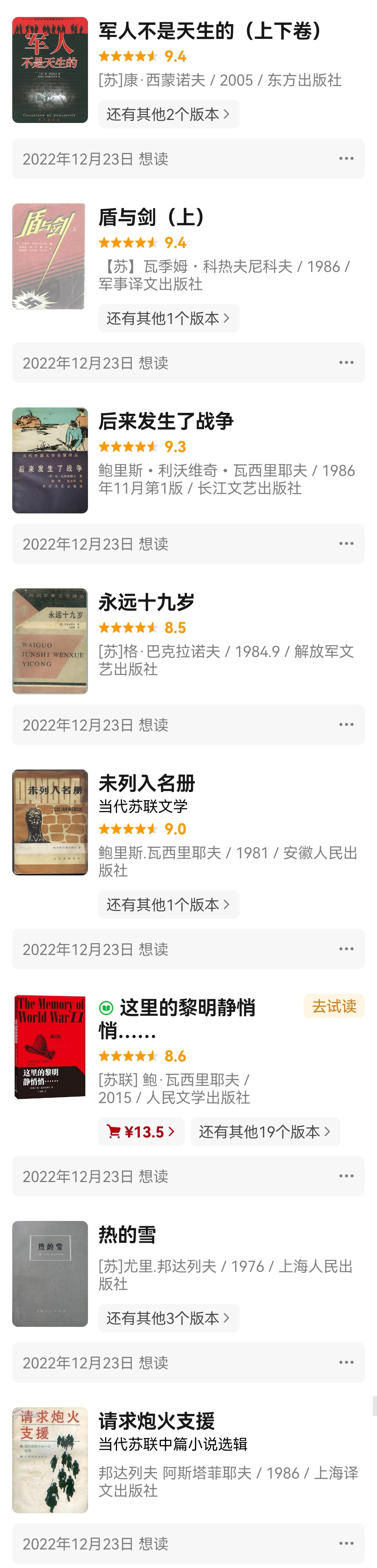View 2 other editions of 军人不是天生的
The height and width of the screenshot is (1568, 377).
click(168, 114)
